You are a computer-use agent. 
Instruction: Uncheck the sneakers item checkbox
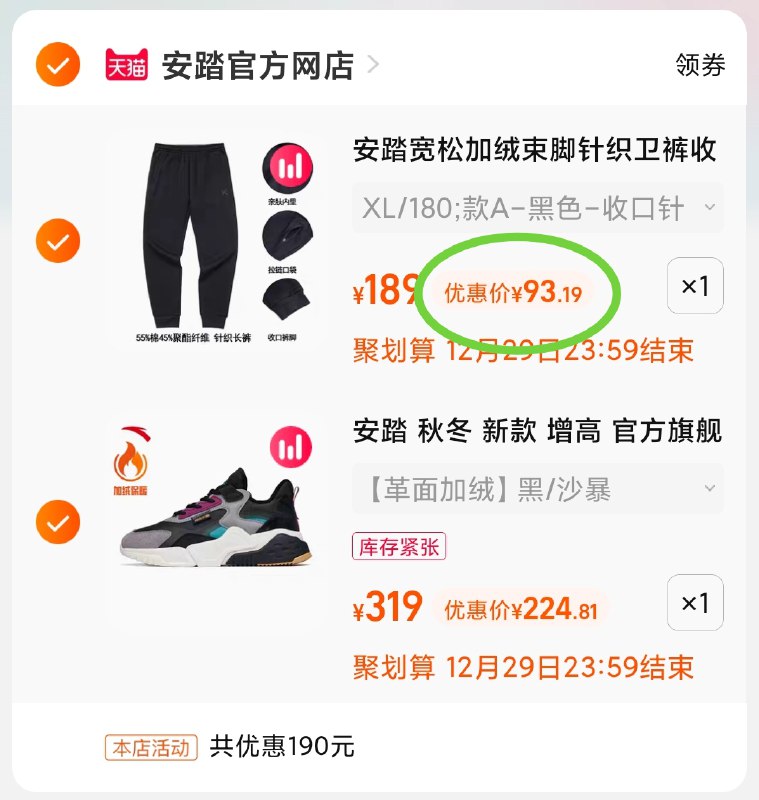click(57, 520)
